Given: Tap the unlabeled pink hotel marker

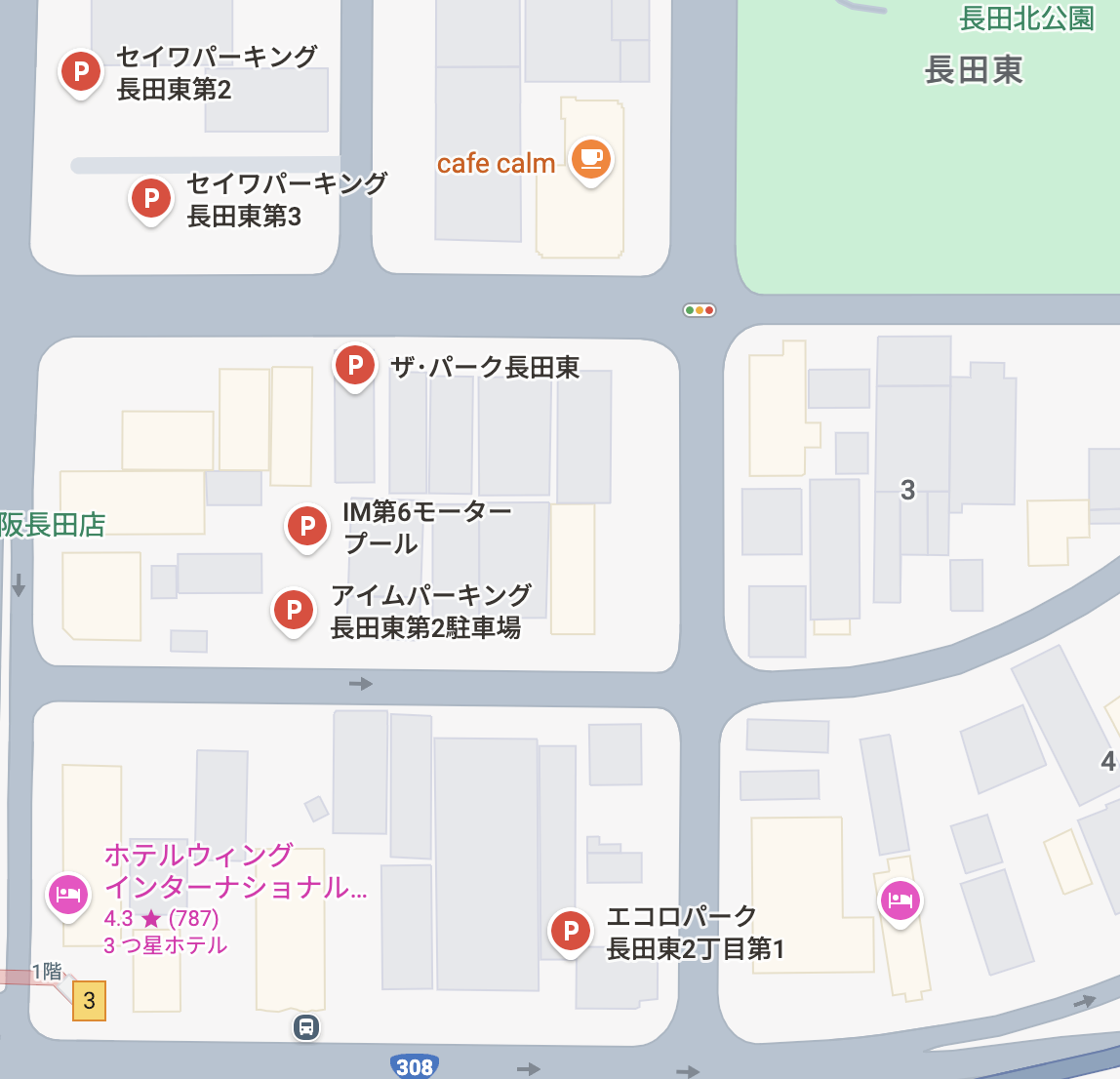Looking at the screenshot, I should [900, 899].
